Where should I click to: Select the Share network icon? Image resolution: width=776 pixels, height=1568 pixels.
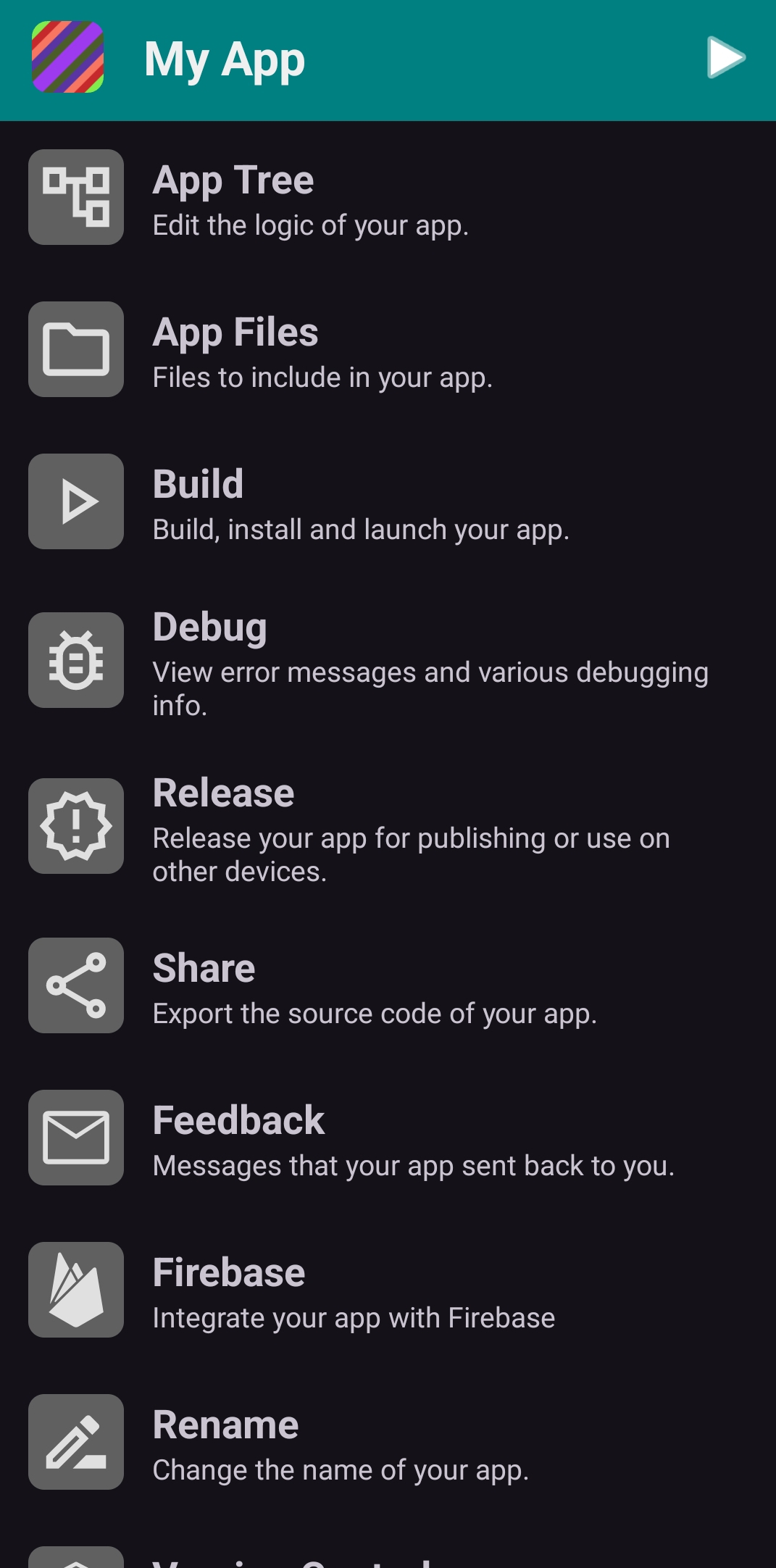tap(75, 985)
